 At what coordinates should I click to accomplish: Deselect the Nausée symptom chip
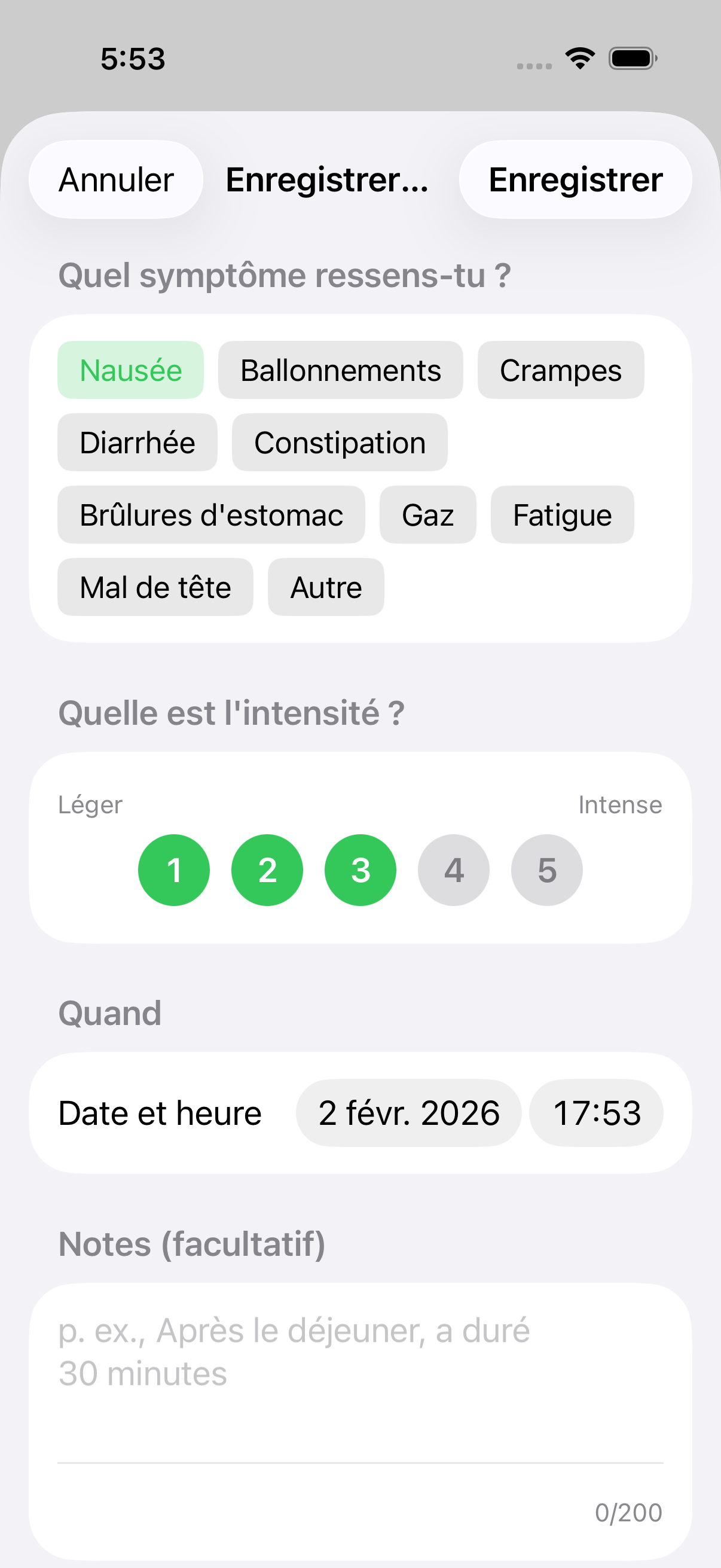click(x=131, y=370)
